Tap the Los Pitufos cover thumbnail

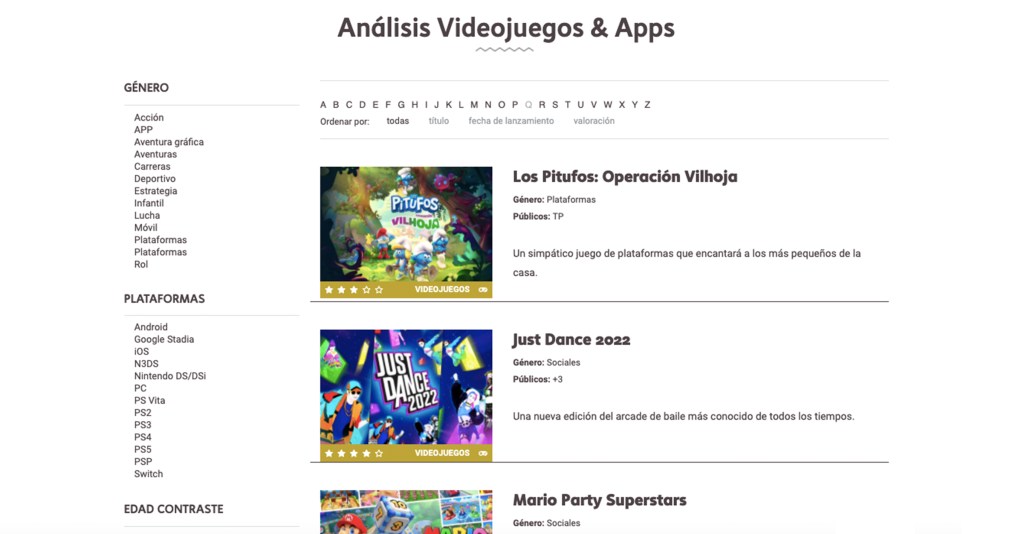click(406, 225)
